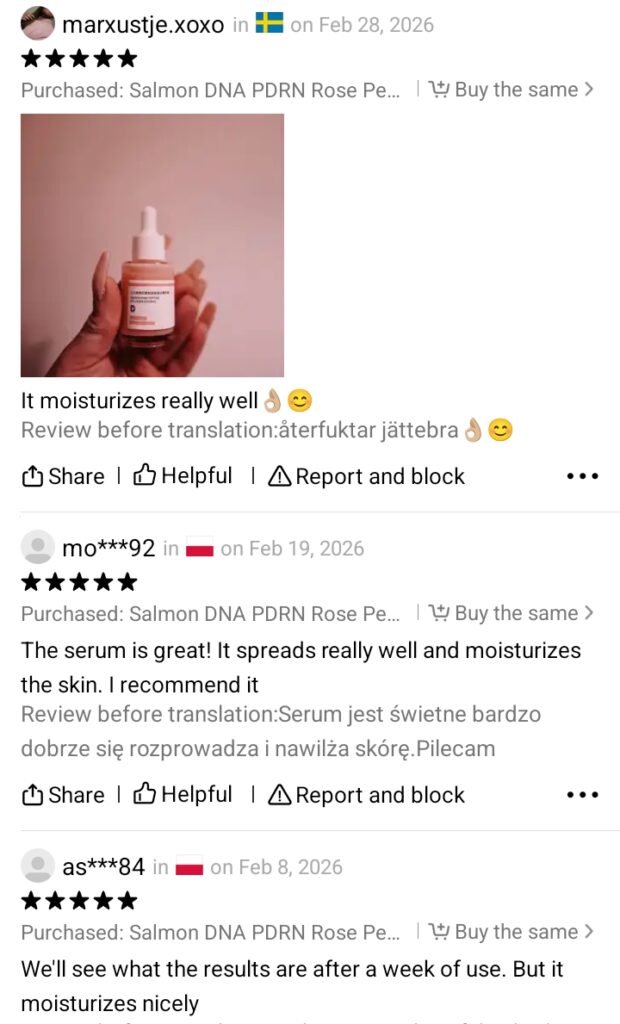Report and block marxustje.xoxo's review
The height and width of the screenshot is (1024, 620).
pos(366,477)
